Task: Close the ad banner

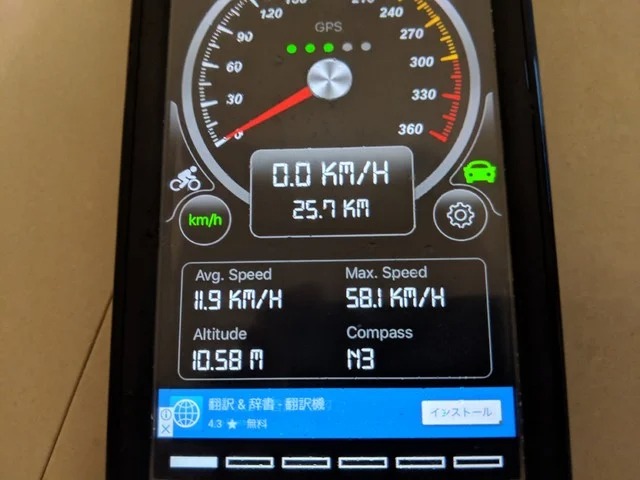Action: (x=165, y=429)
